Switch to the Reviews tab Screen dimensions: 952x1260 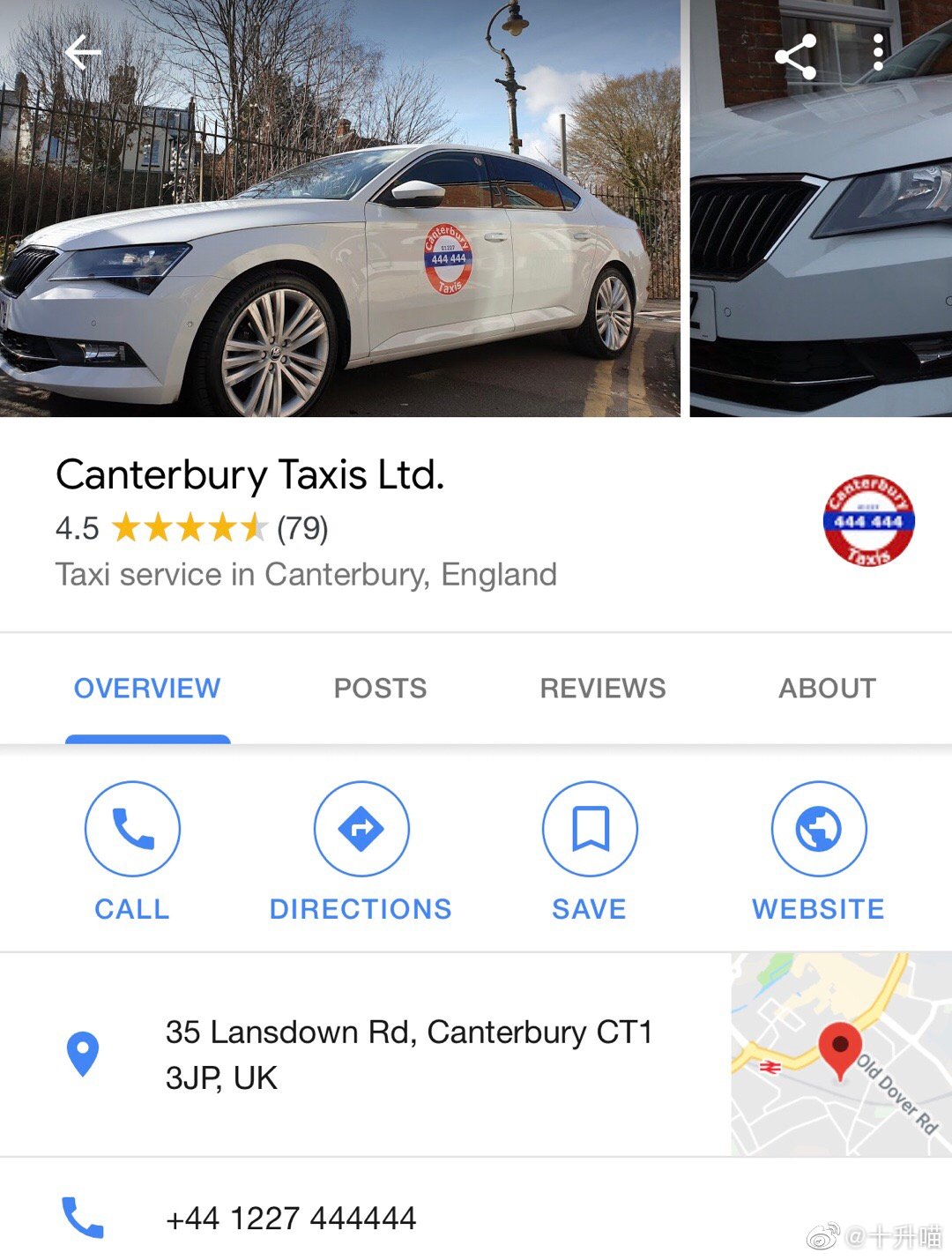tap(603, 688)
